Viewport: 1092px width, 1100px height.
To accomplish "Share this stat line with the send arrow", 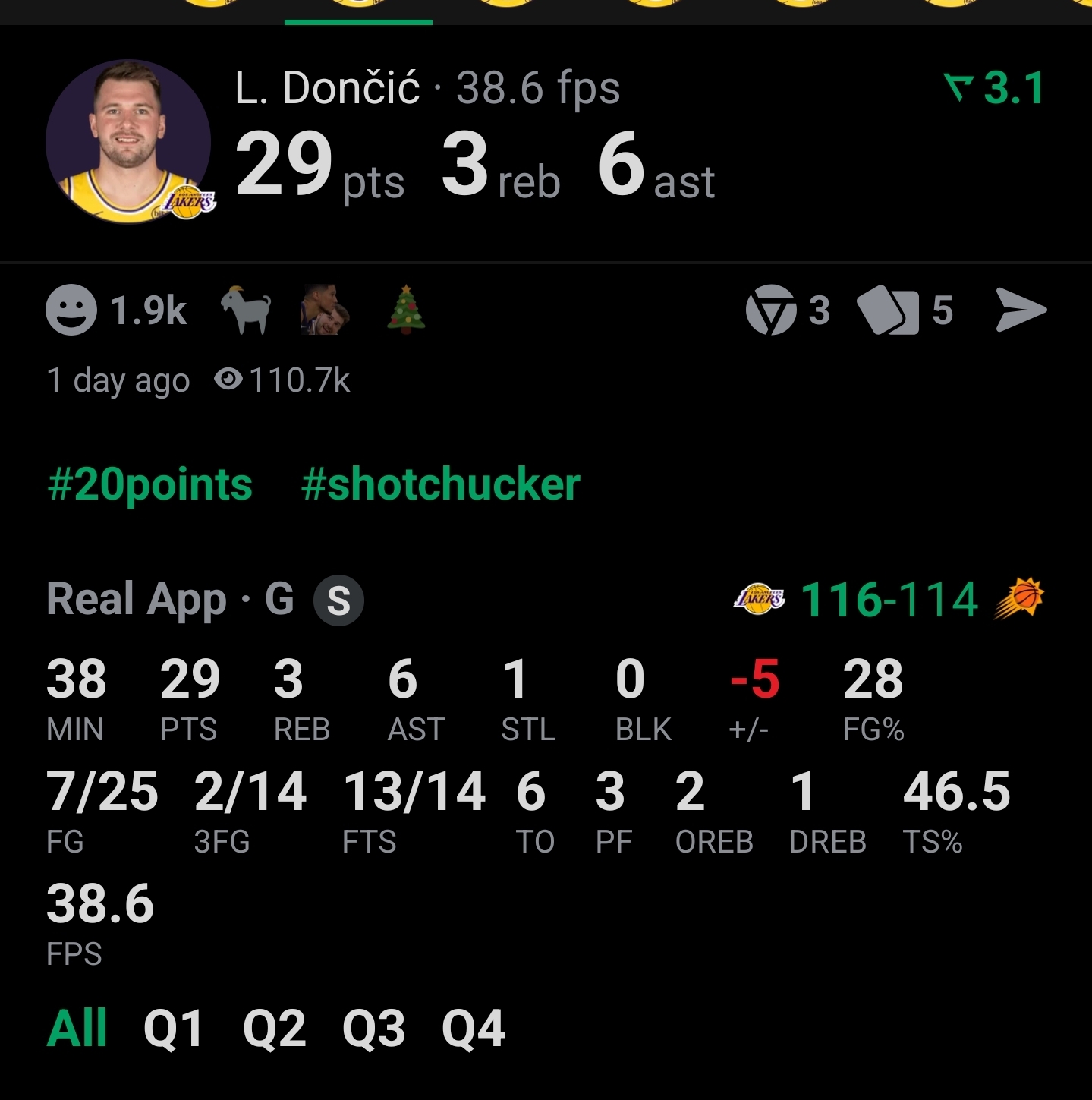I will [x=1021, y=310].
